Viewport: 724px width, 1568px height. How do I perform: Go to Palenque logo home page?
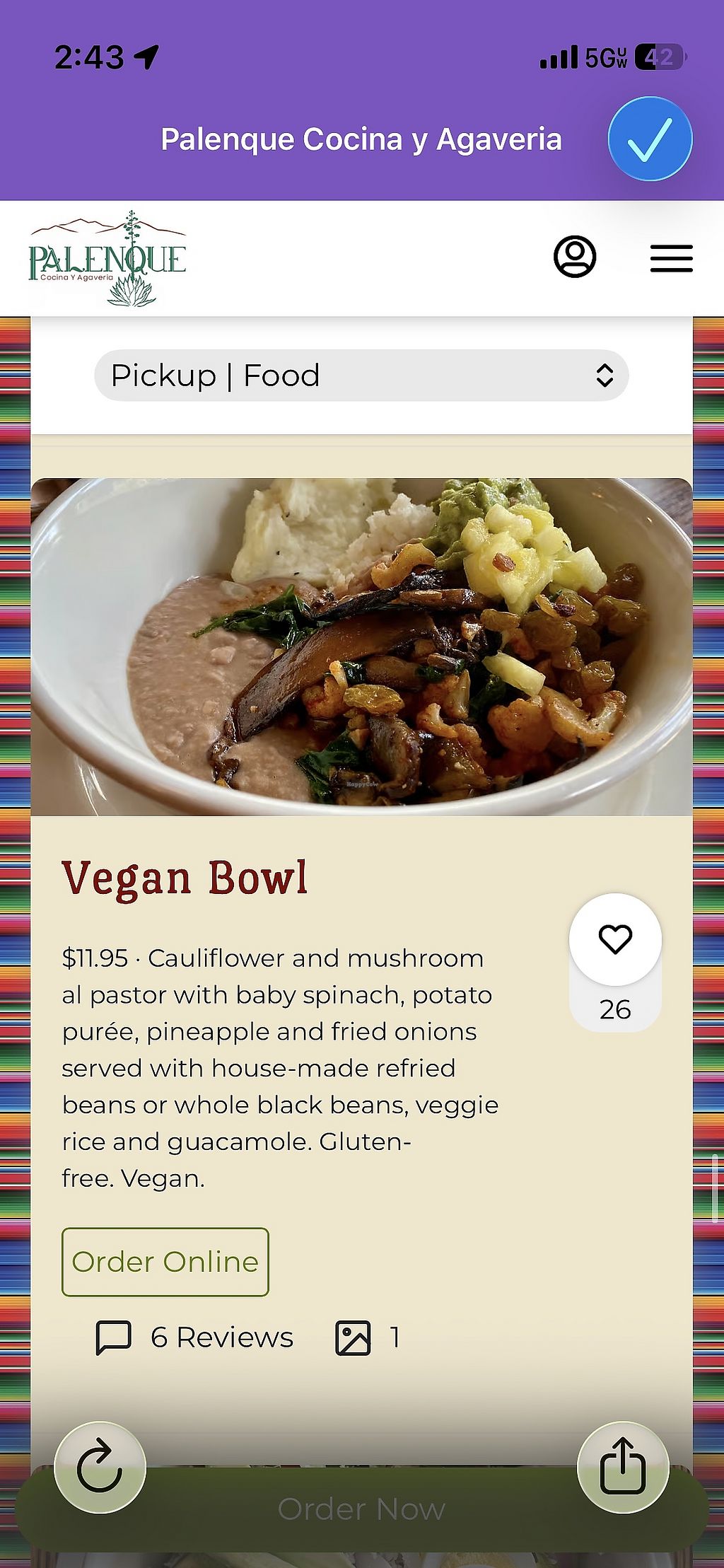tap(107, 259)
